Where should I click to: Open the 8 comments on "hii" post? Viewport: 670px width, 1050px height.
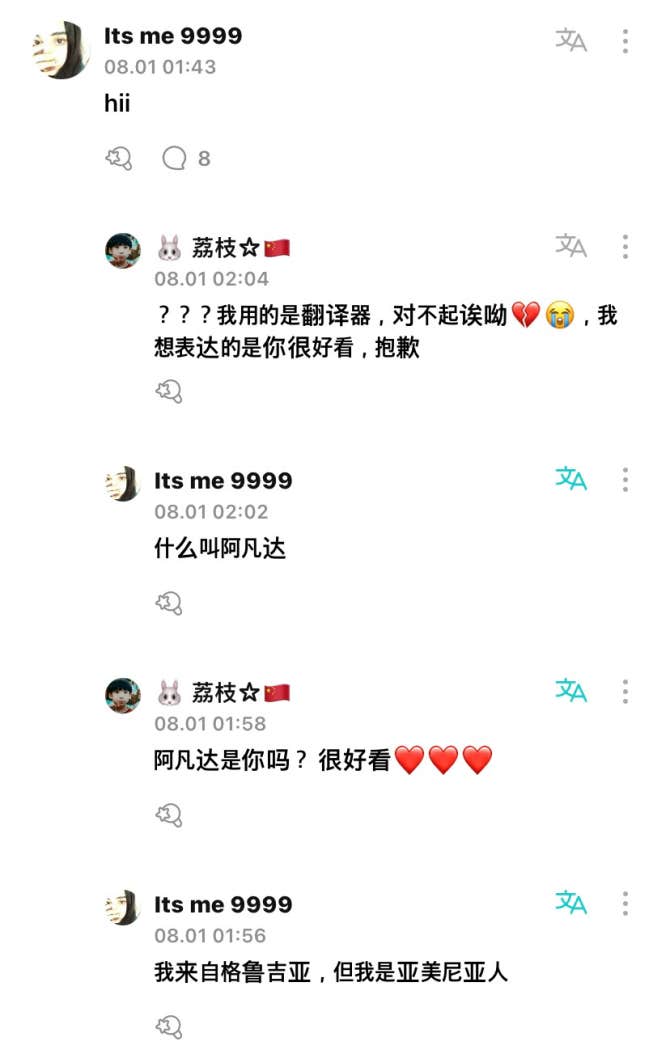click(186, 158)
